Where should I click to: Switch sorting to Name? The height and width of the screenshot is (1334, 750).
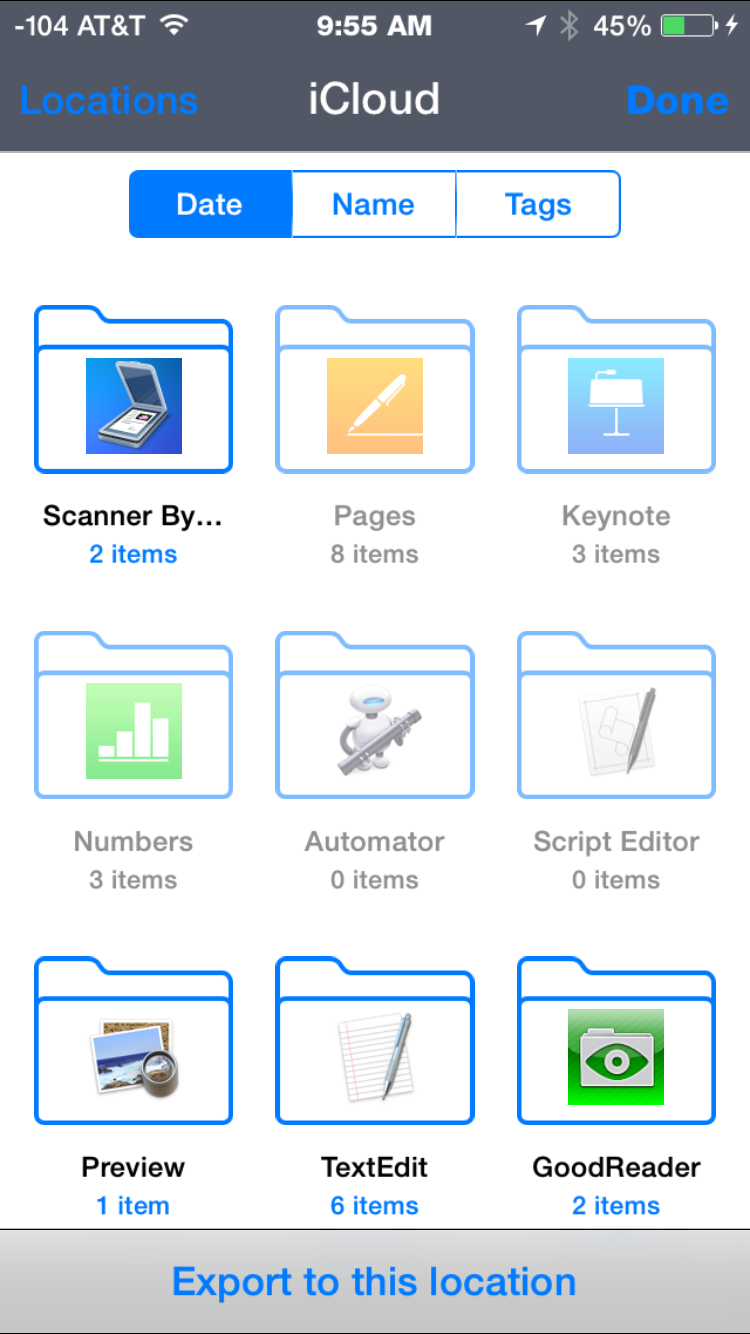(374, 204)
